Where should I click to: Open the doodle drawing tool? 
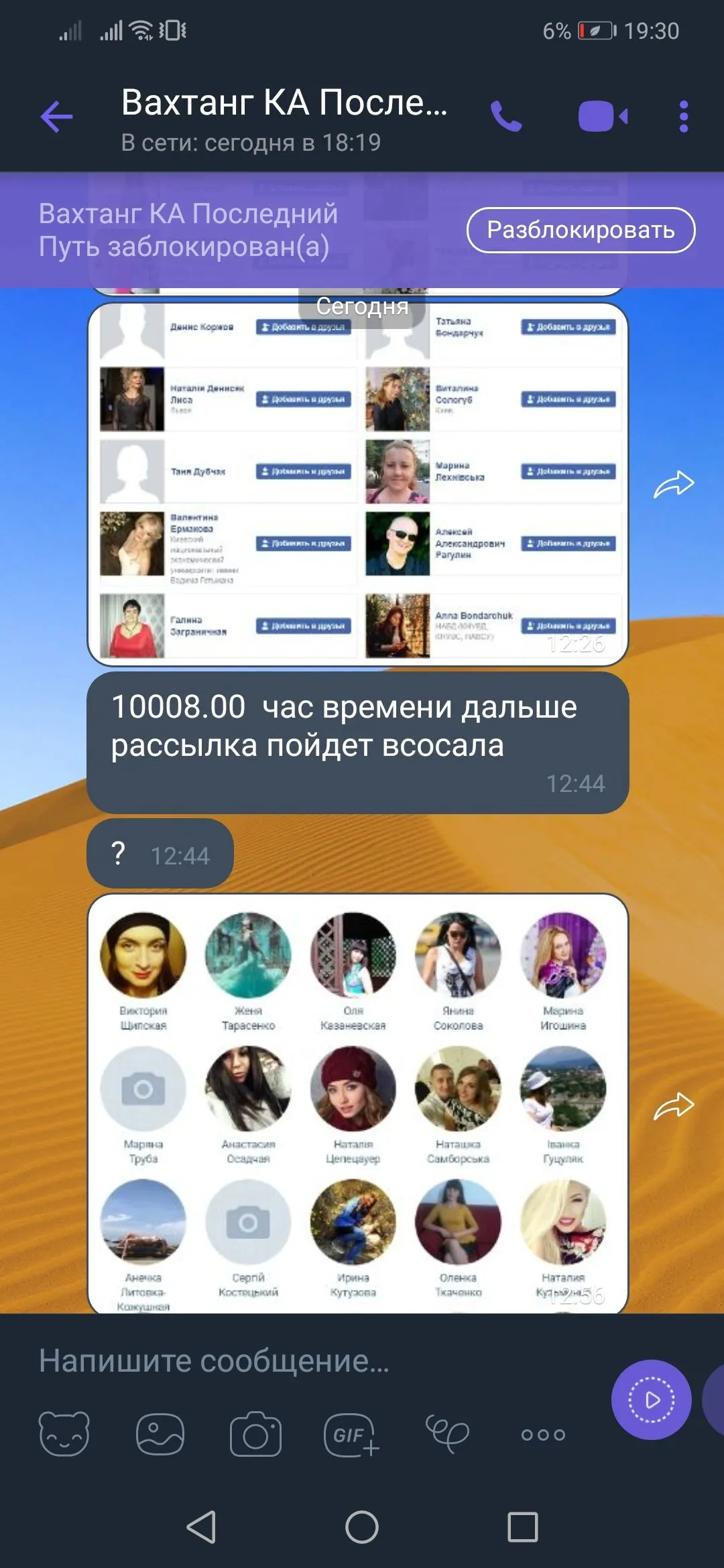(447, 1433)
